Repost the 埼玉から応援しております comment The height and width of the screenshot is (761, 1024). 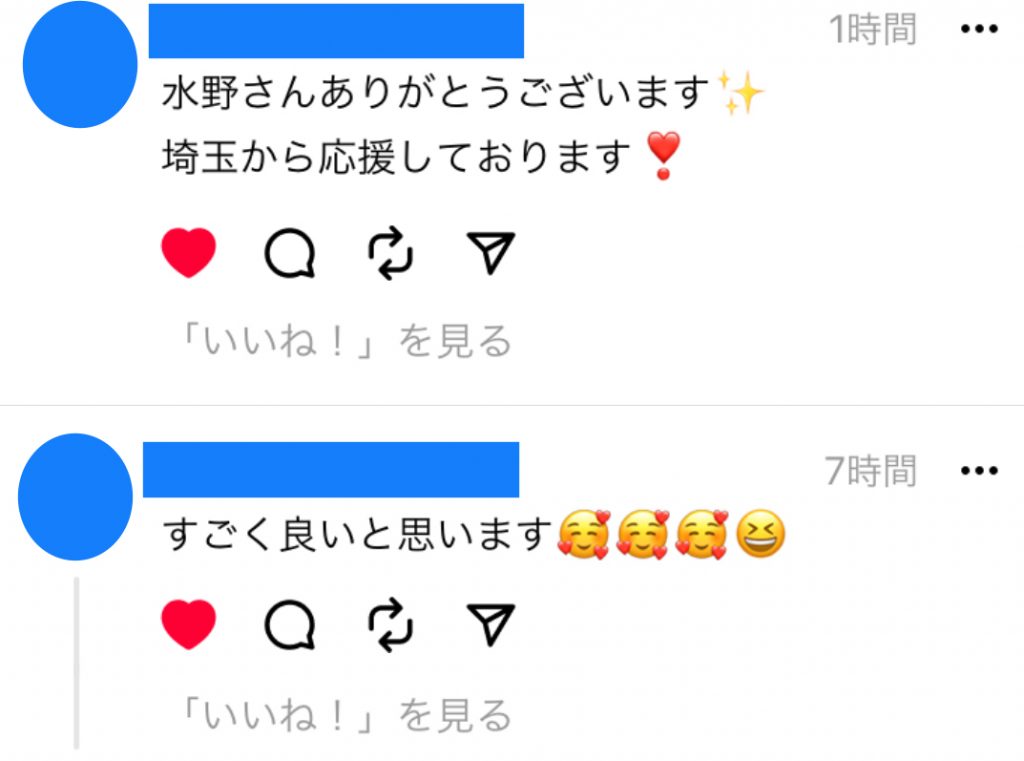click(390, 253)
